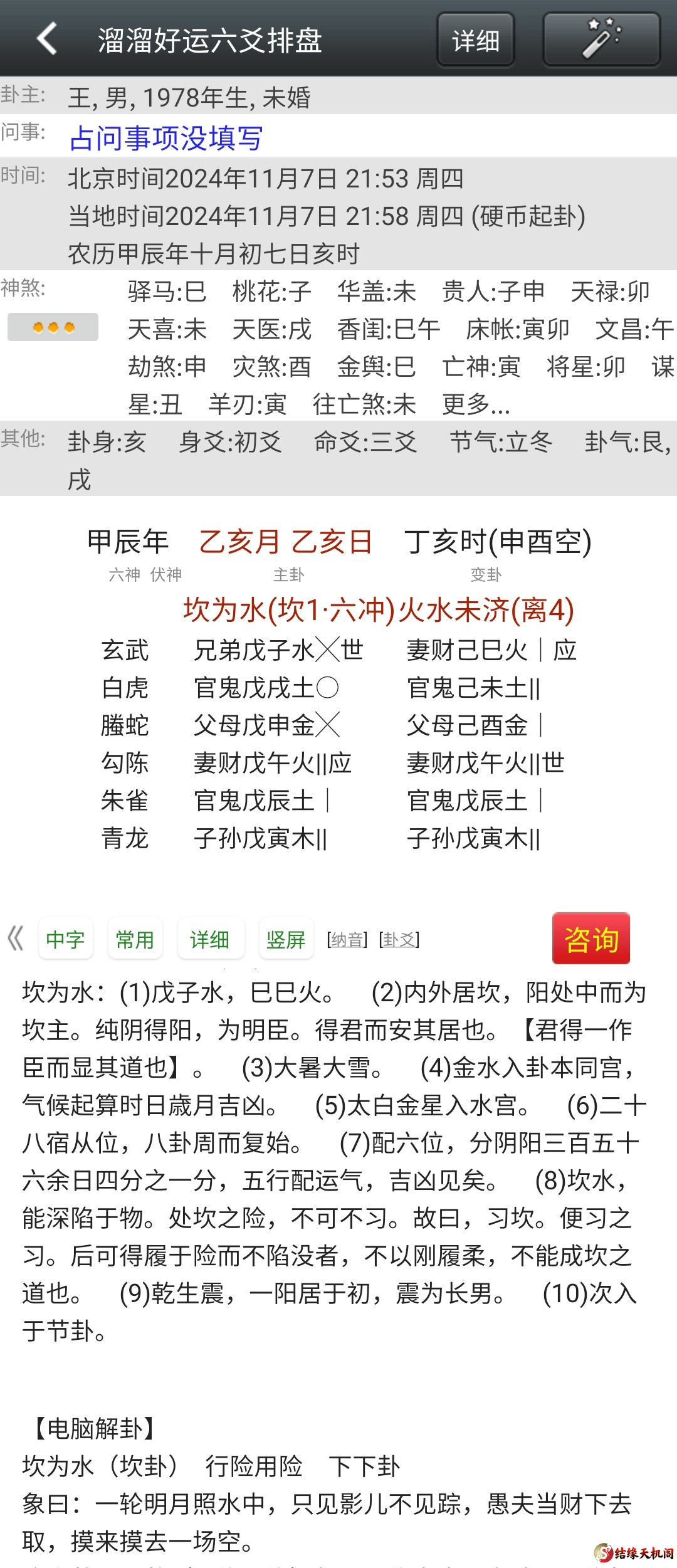Edit the 占问事项没填写 question link
Screen dimensions: 677x1568
pos(166,138)
